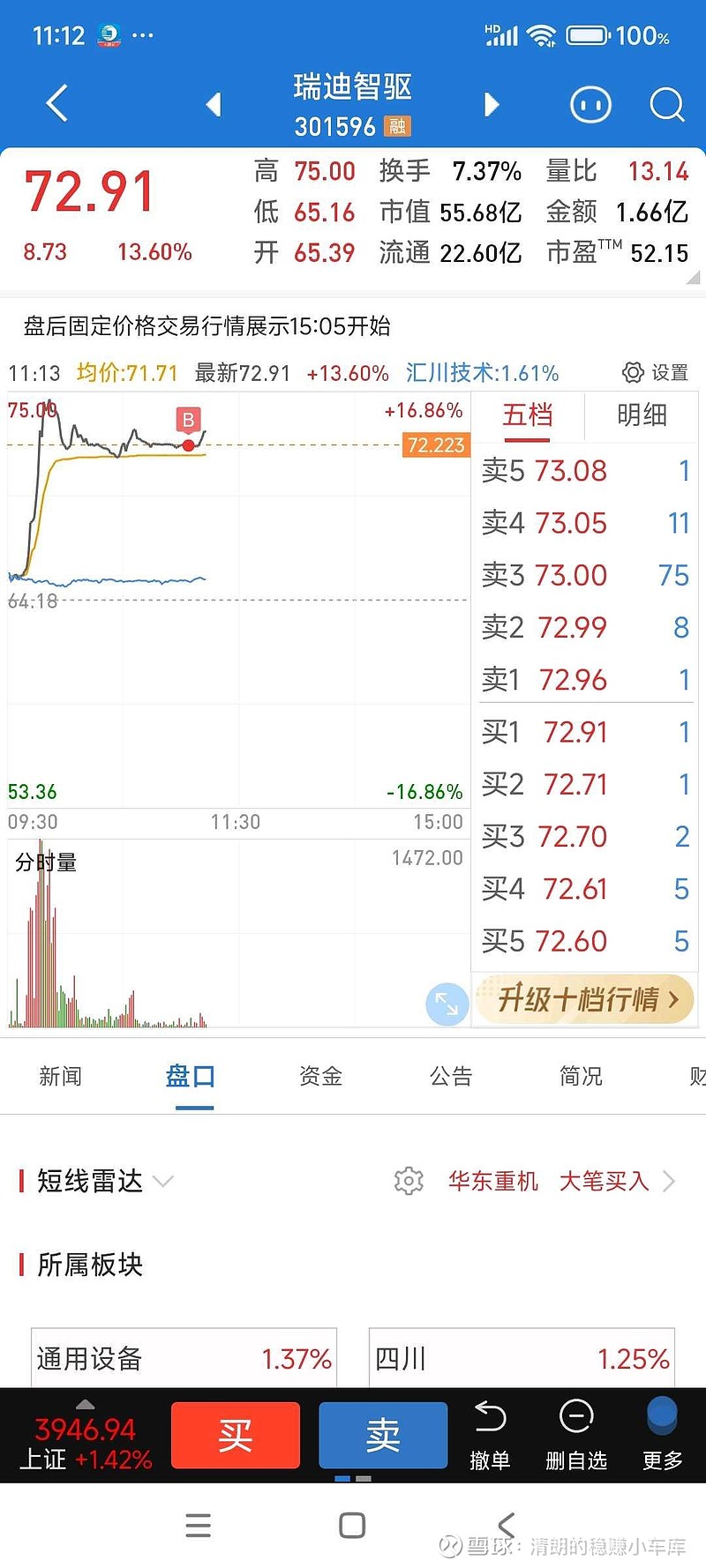Open the 资金 tab
Screen dimensions: 706x1568
coord(319,1076)
